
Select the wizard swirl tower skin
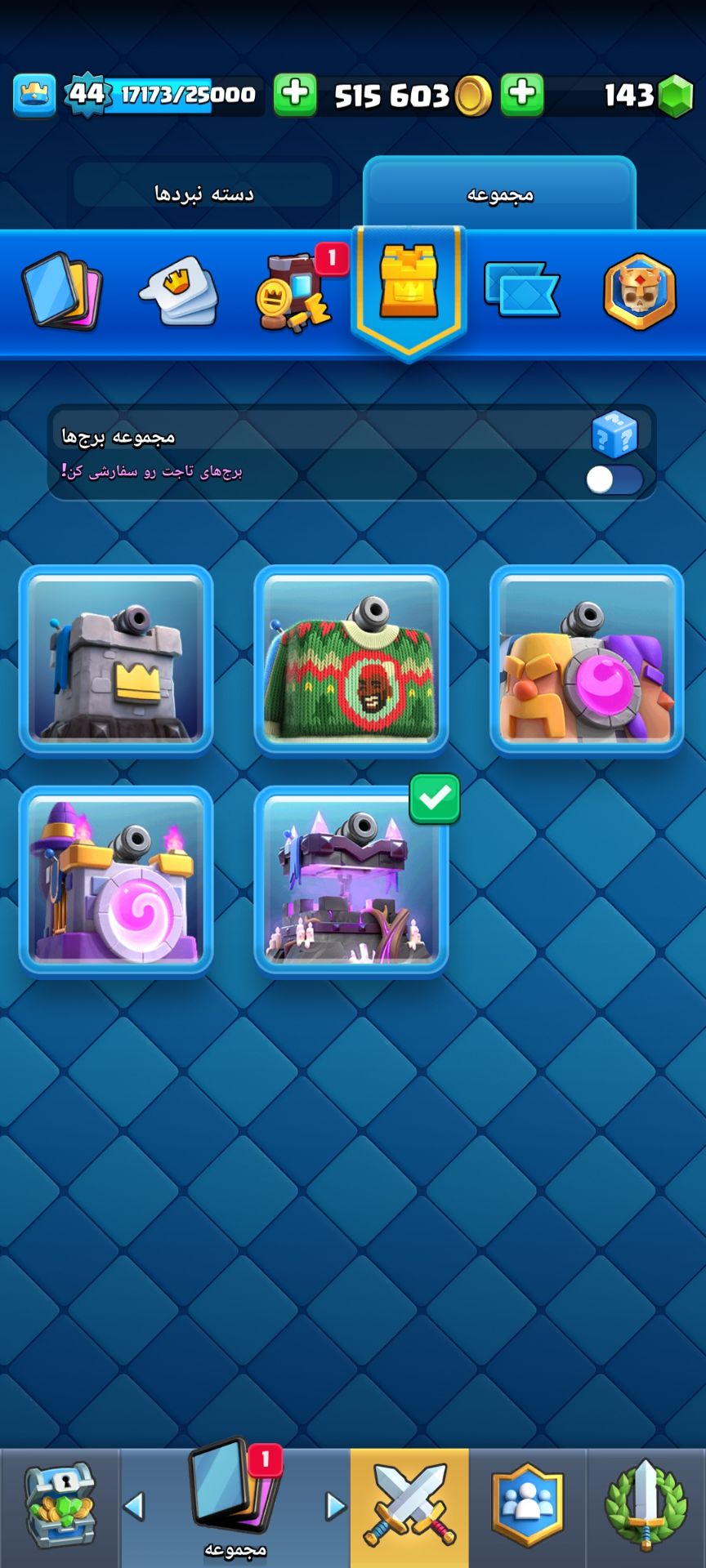click(116, 880)
